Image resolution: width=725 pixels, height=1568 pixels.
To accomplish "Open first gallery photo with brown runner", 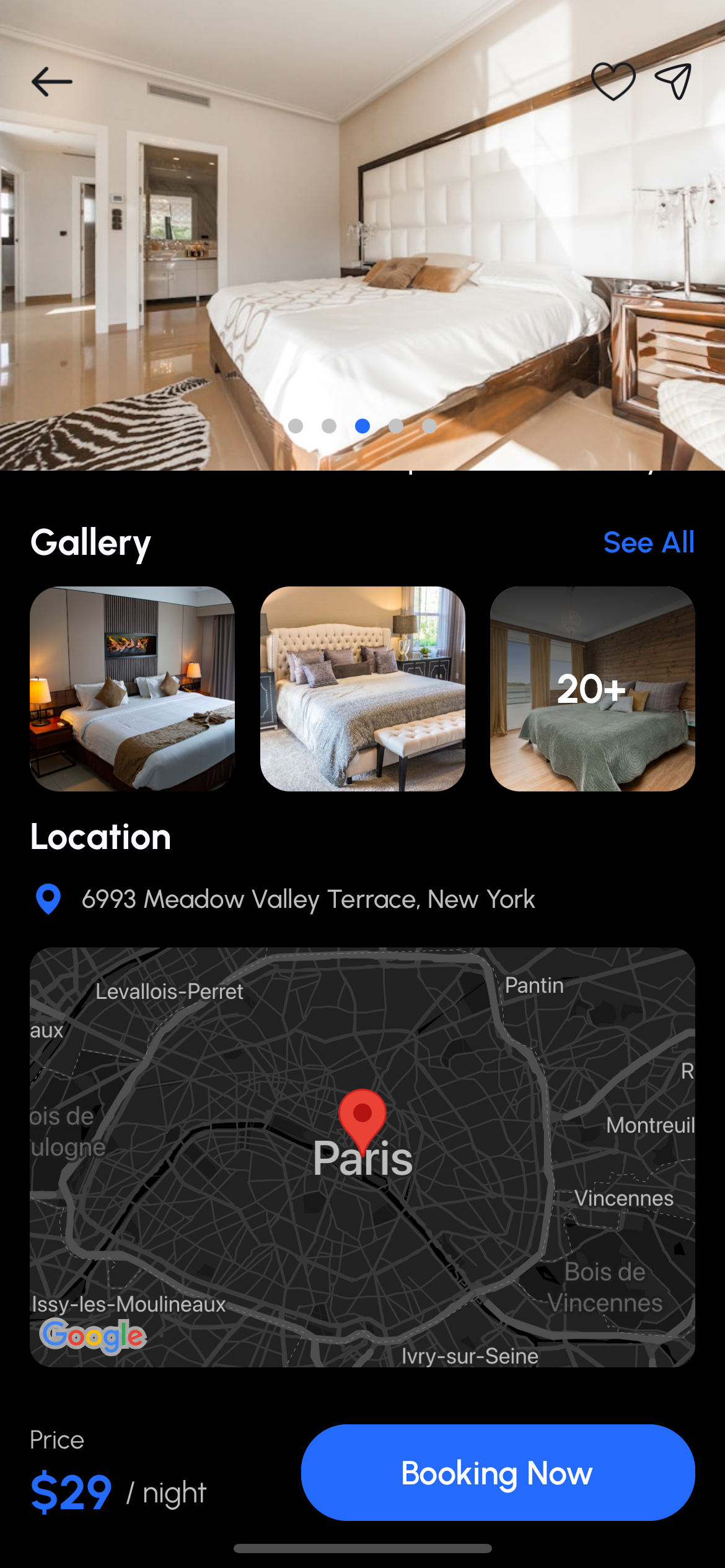I will pos(133,689).
